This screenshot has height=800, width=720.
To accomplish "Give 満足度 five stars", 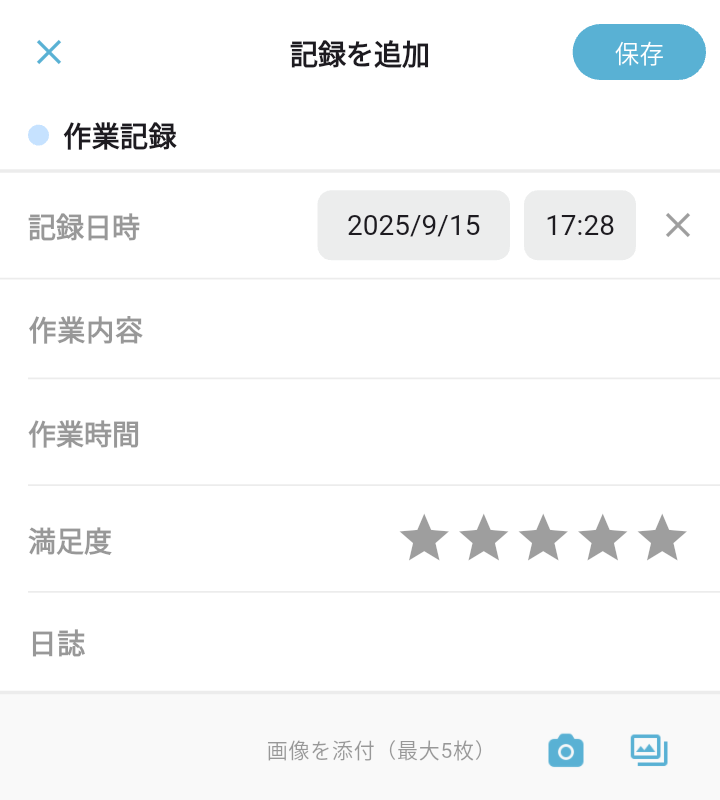I will click(662, 539).
